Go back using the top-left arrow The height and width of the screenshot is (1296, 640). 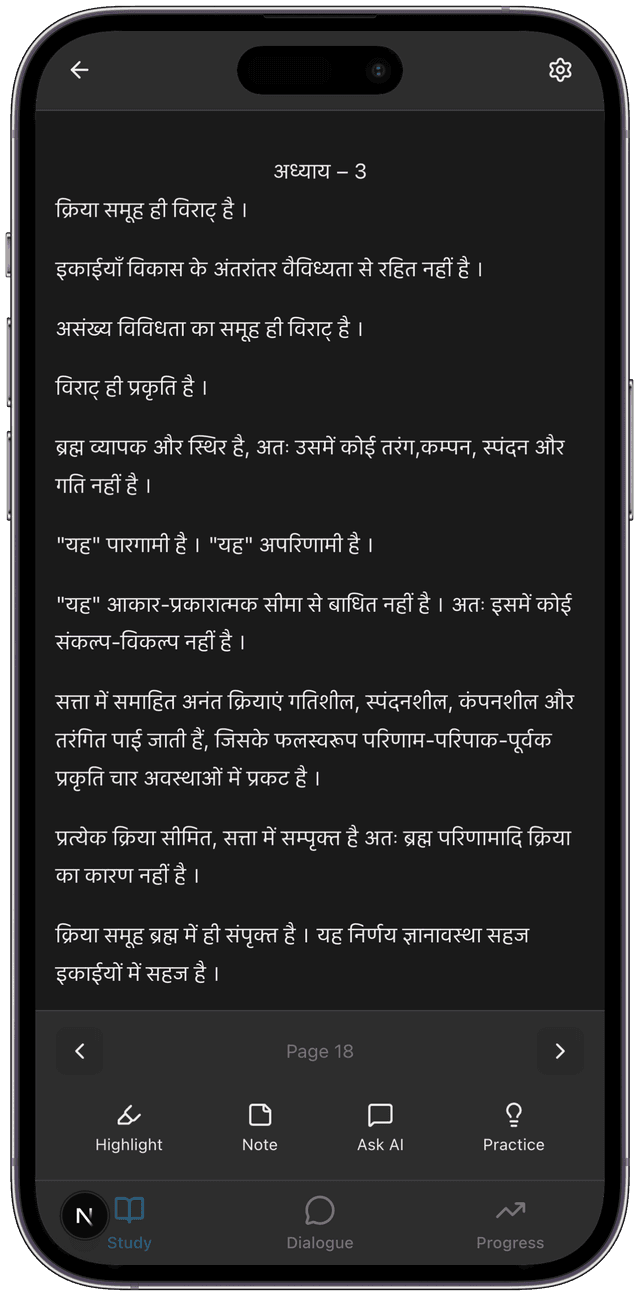click(79, 70)
